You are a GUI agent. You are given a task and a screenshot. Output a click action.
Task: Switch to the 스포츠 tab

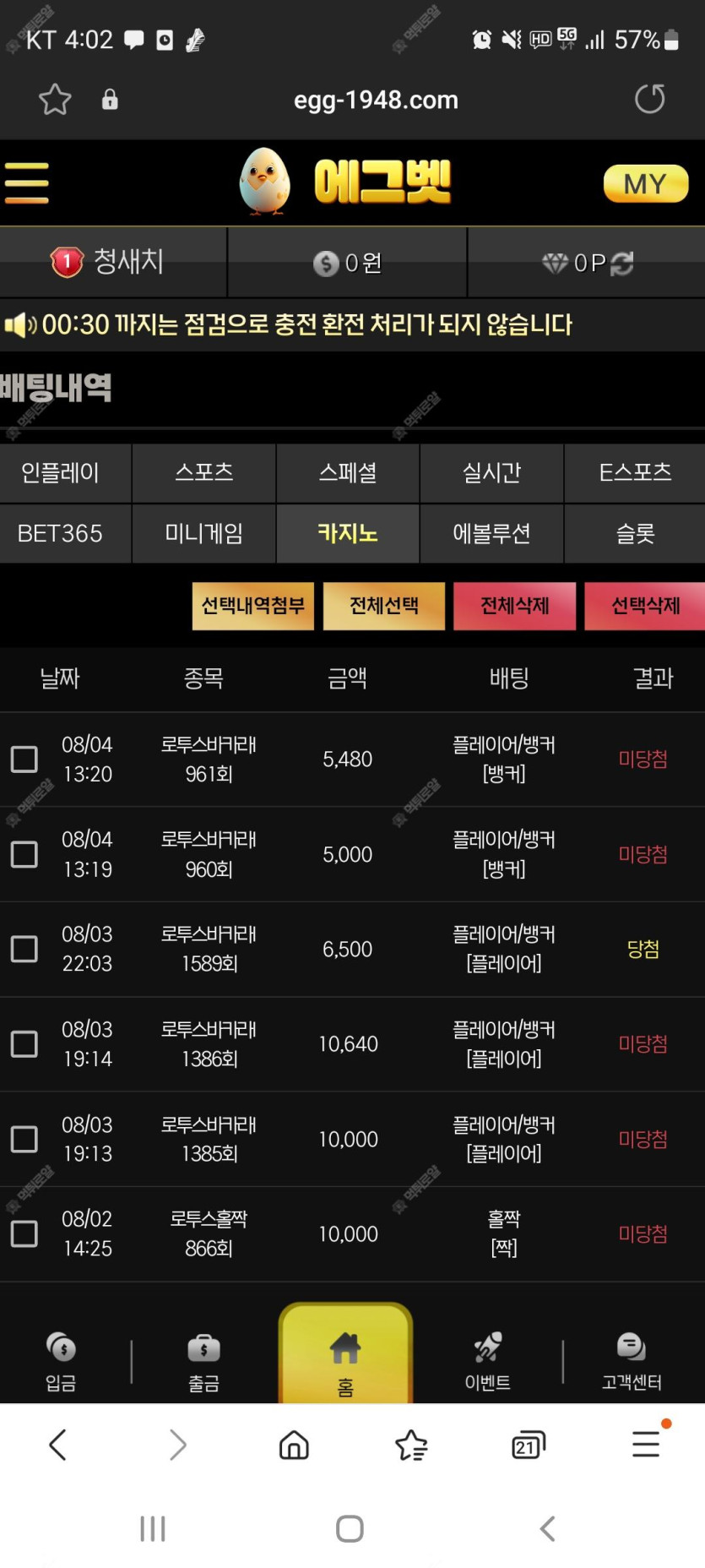[x=204, y=472]
